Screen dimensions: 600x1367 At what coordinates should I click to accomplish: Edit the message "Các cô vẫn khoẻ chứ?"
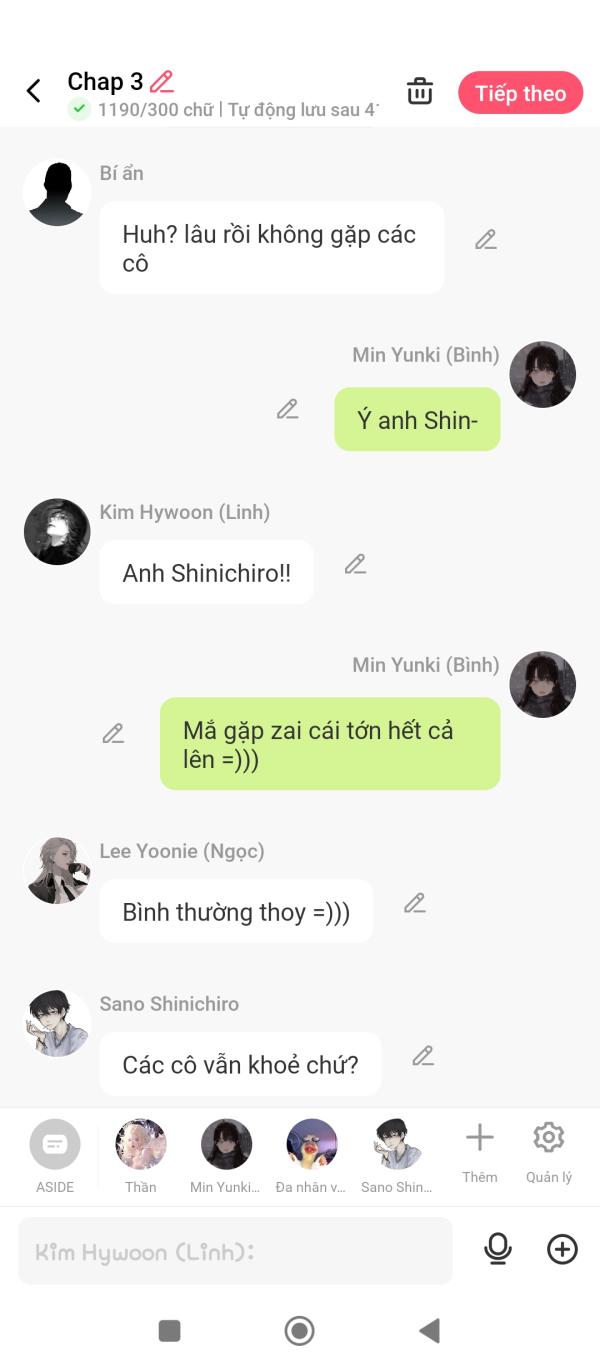point(423,1056)
